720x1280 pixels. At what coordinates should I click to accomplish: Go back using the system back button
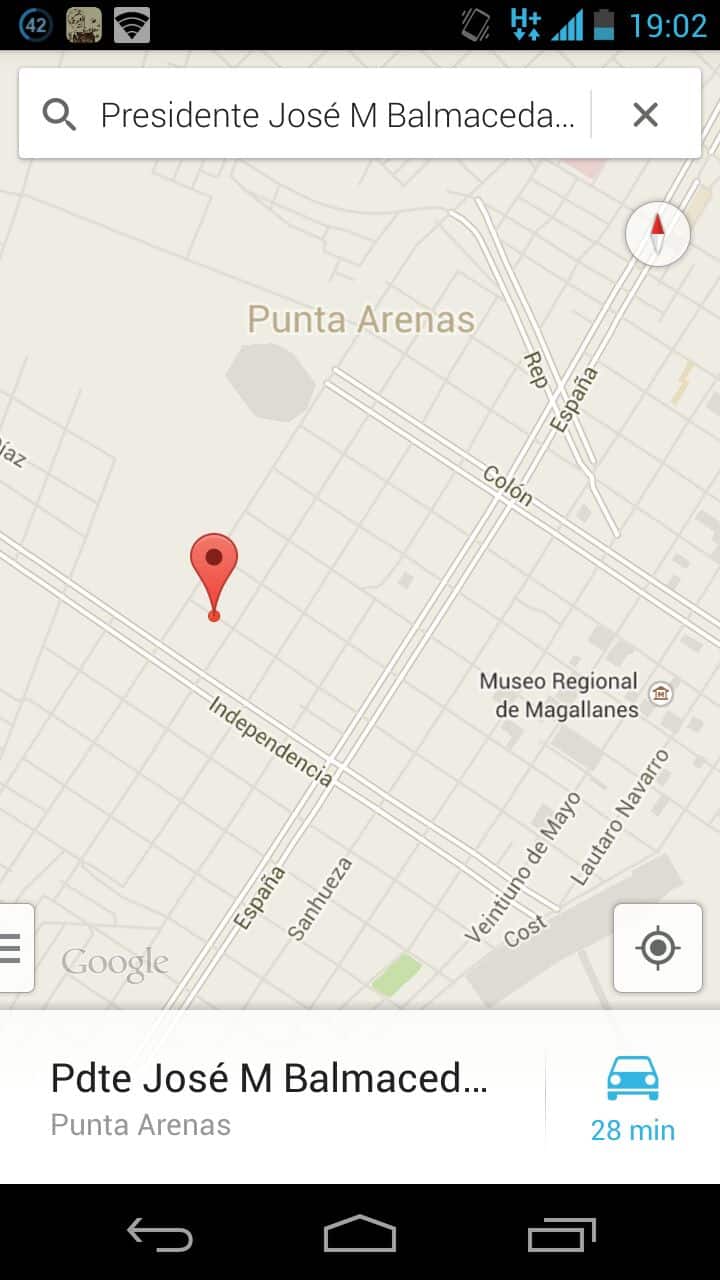click(x=160, y=1233)
